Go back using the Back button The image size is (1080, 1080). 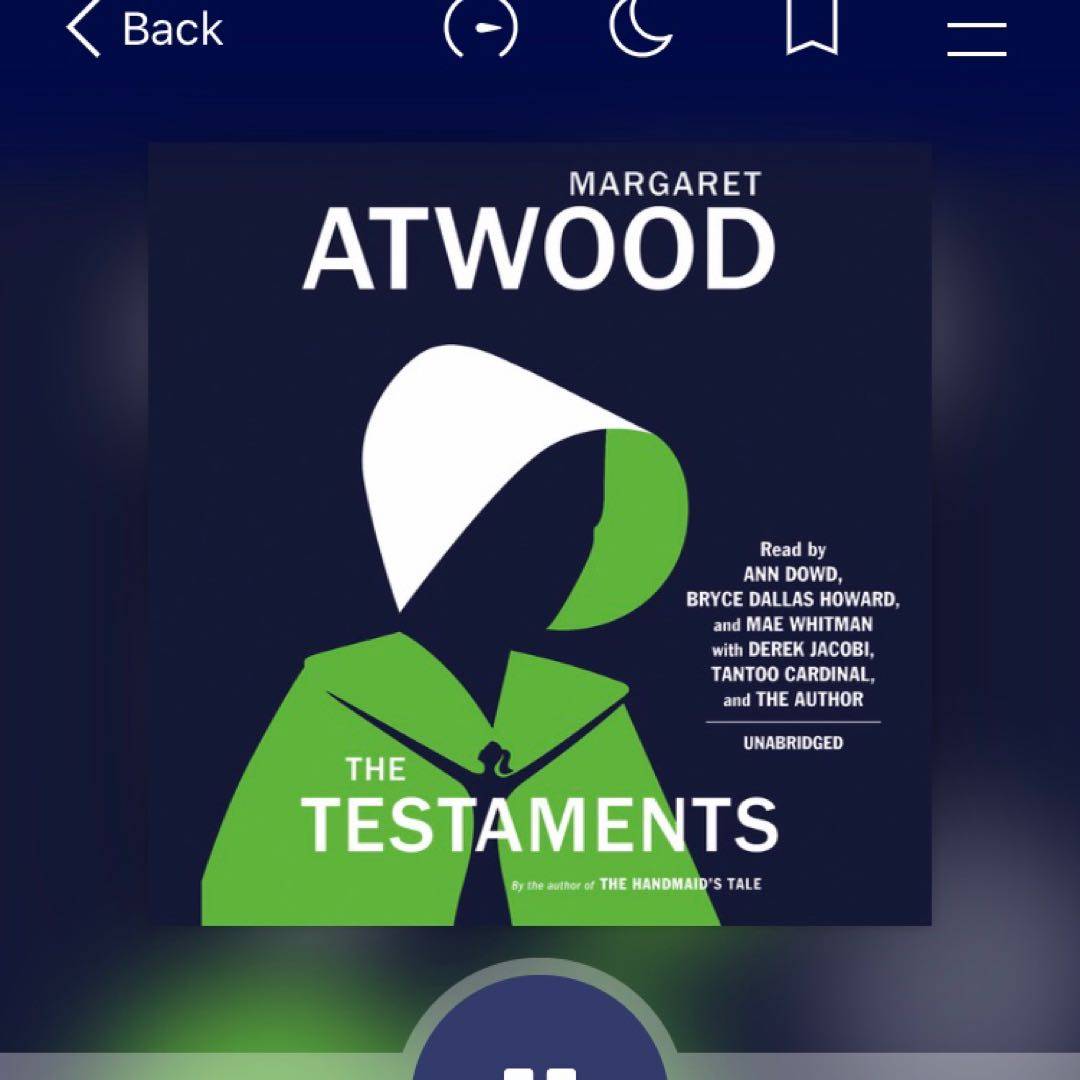coord(145,29)
